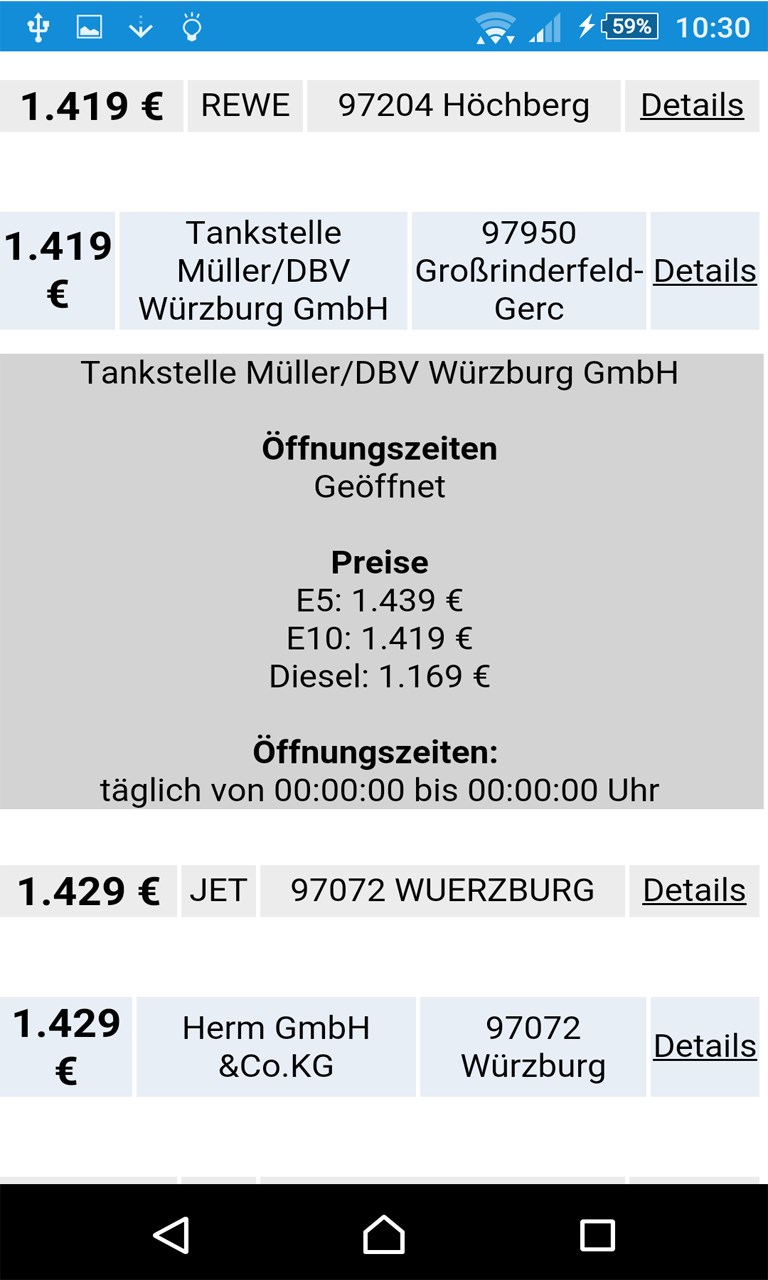Click the Herm GmbH &Co.KG name cell
768x1280 pixels.
[276, 1046]
